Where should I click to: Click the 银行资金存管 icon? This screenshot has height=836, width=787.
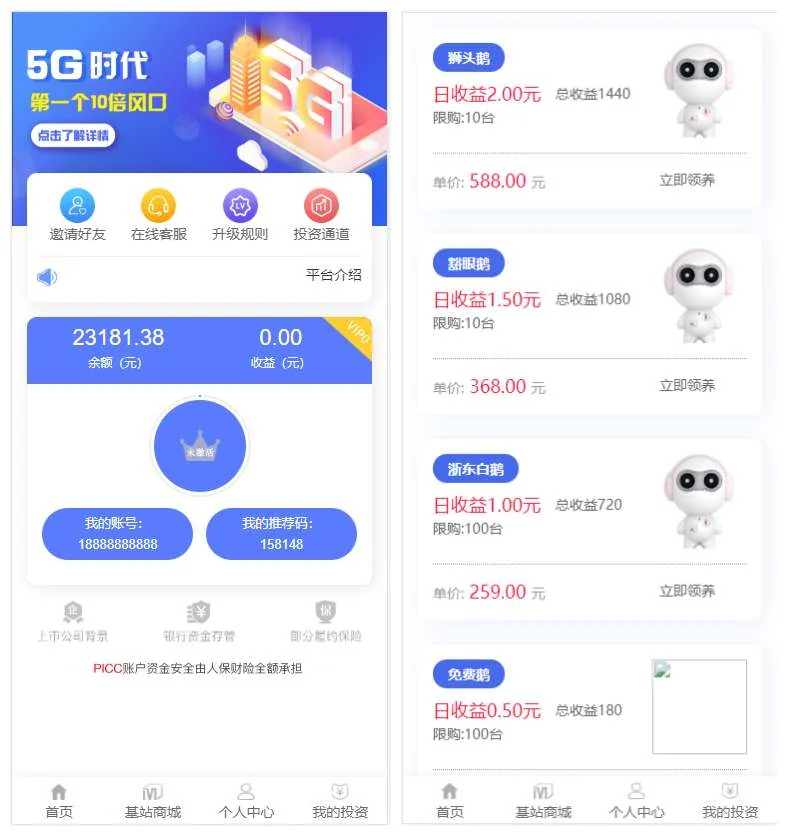pos(197,613)
